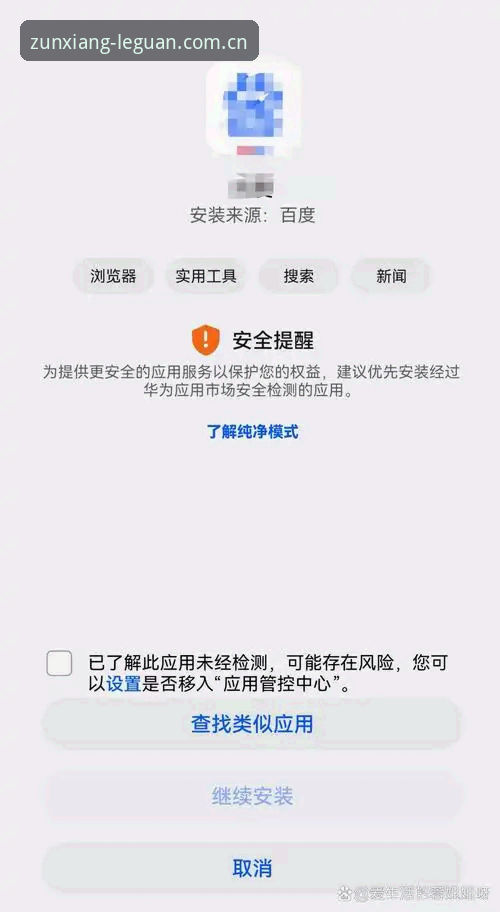This screenshot has height=912, width=500.
Task: Cancel the installation with 取消
Action: 252,868
